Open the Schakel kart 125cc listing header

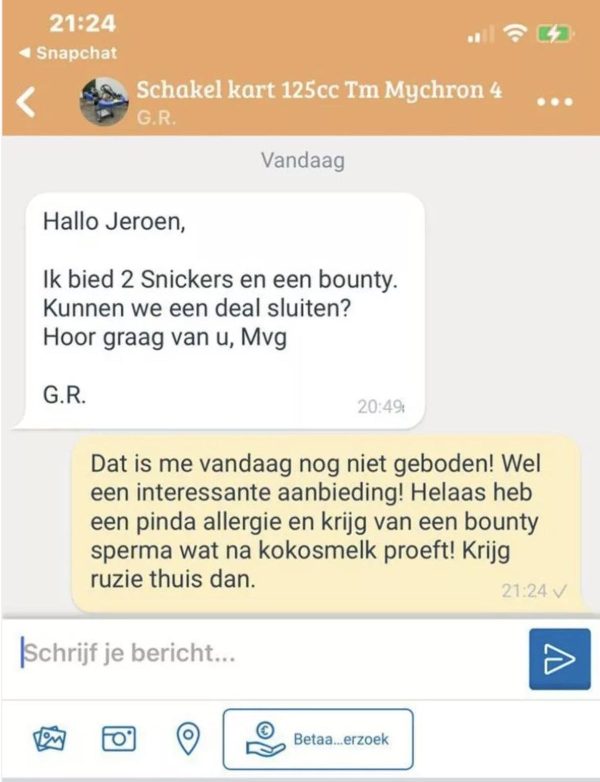[x=318, y=90]
